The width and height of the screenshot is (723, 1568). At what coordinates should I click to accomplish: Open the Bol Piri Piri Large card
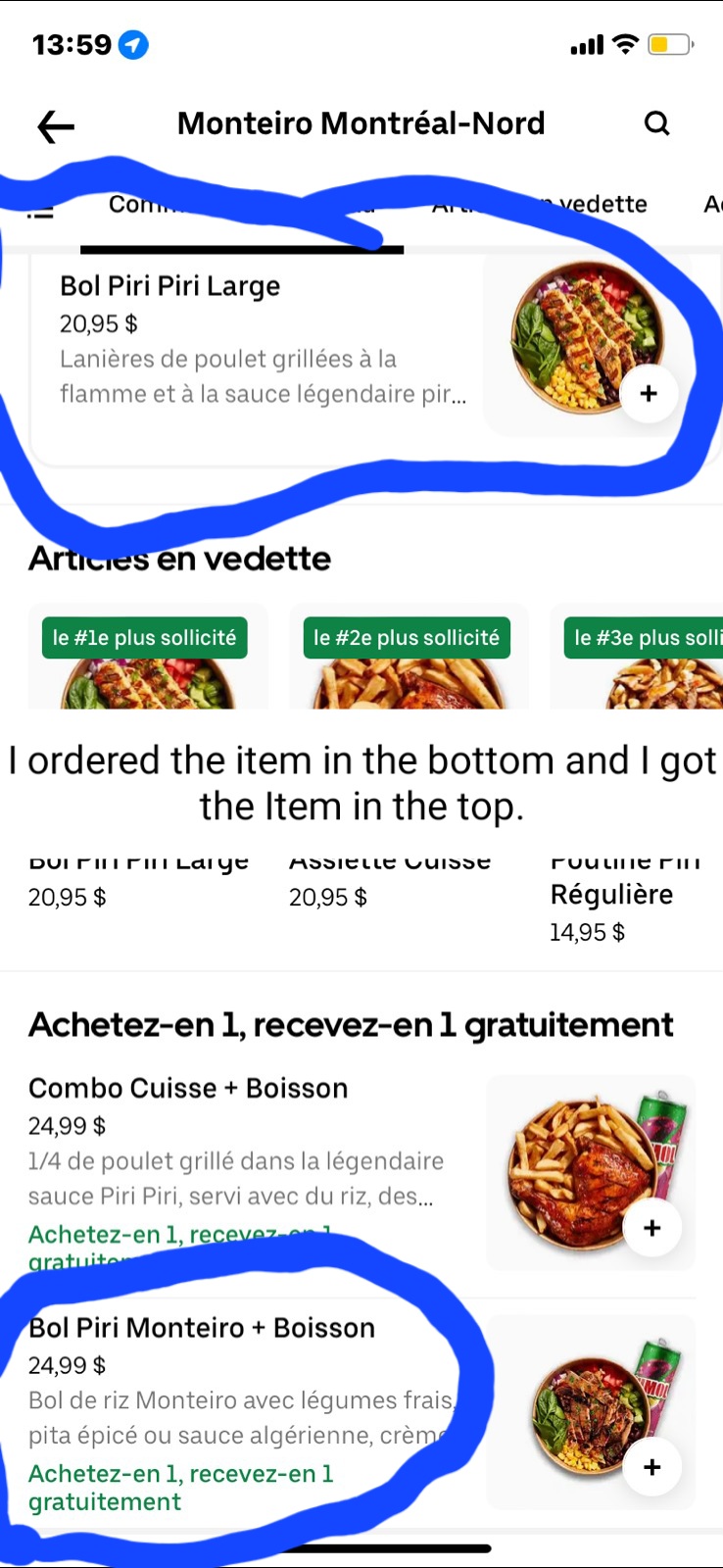[255, 339]
